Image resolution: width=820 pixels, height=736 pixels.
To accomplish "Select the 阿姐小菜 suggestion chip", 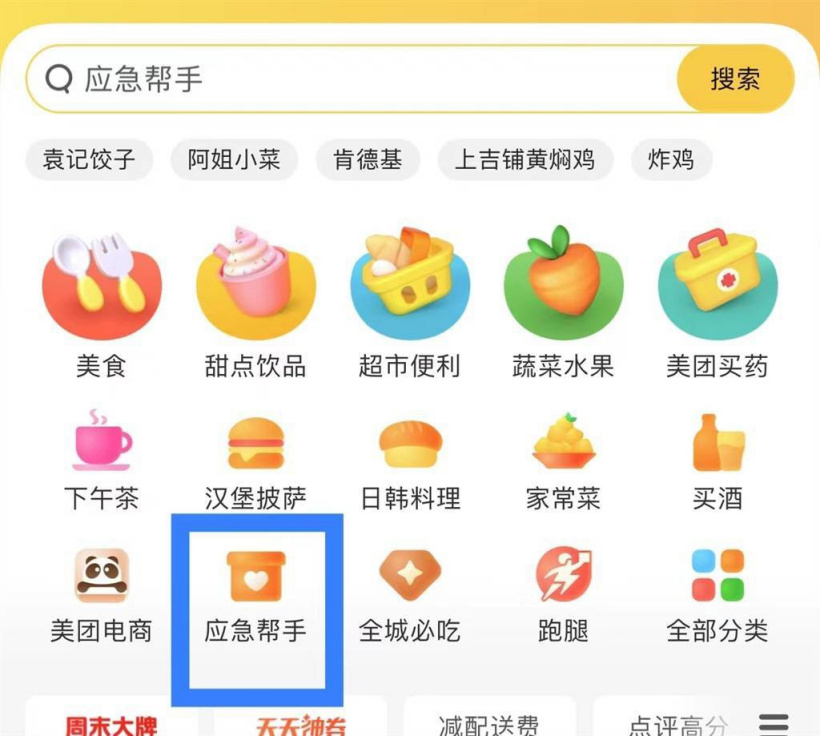I will [234, 159].
